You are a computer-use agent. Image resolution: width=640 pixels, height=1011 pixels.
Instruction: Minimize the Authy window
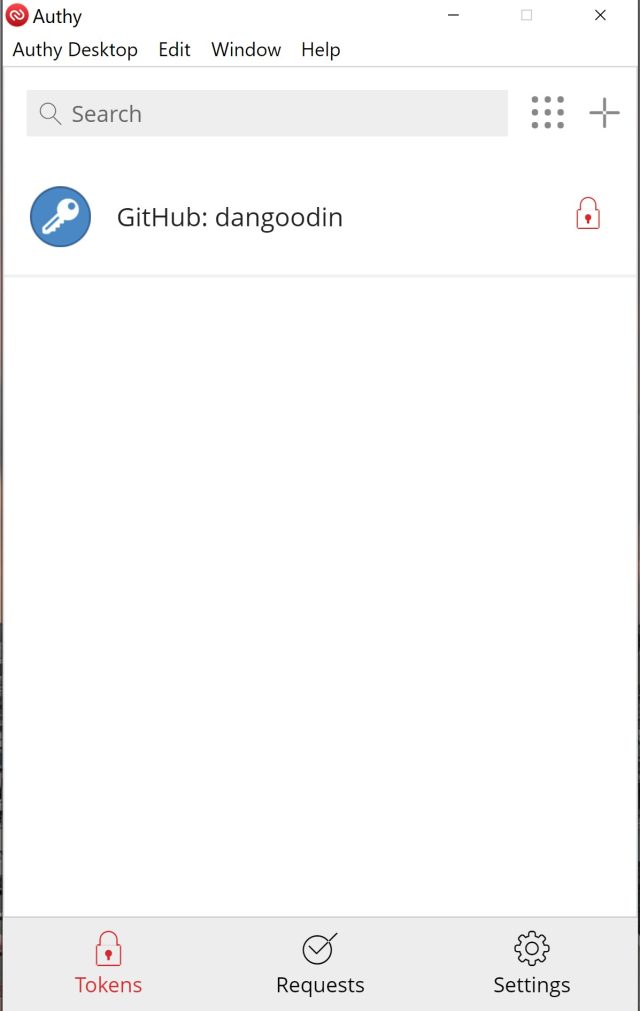pos(454,15)
